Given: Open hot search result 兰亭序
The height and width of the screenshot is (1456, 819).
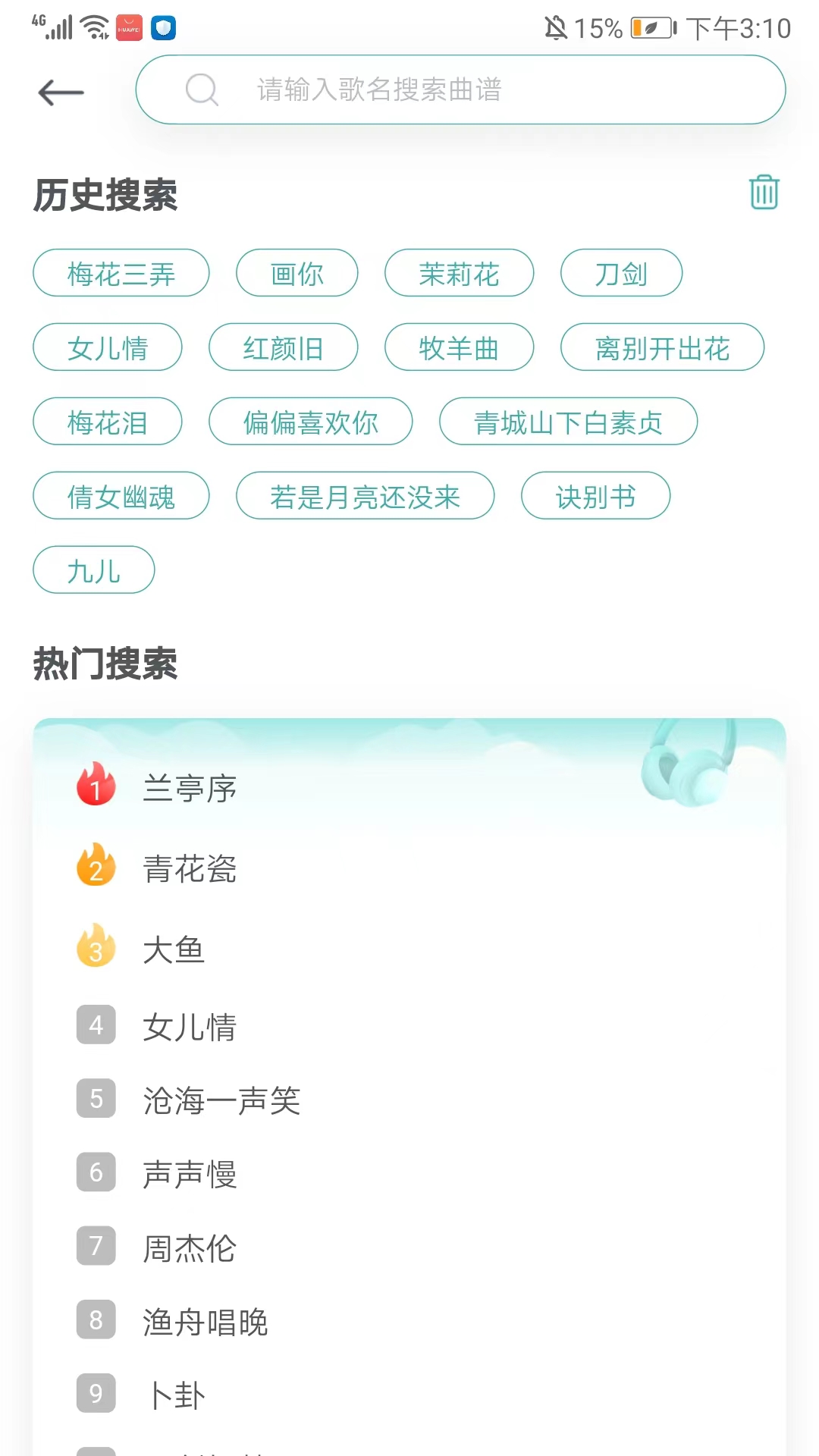Looking at the screenshot, I should tap(190, 788).
